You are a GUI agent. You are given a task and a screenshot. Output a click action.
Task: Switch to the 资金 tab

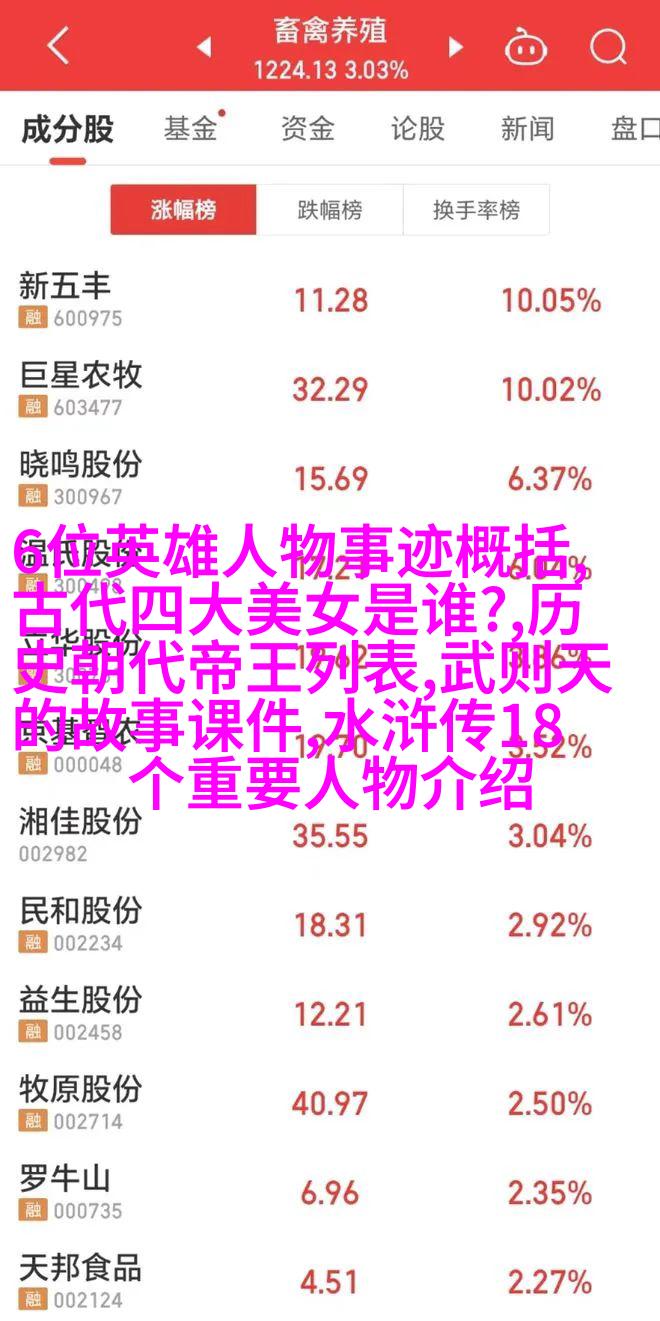tap(306, 129)
